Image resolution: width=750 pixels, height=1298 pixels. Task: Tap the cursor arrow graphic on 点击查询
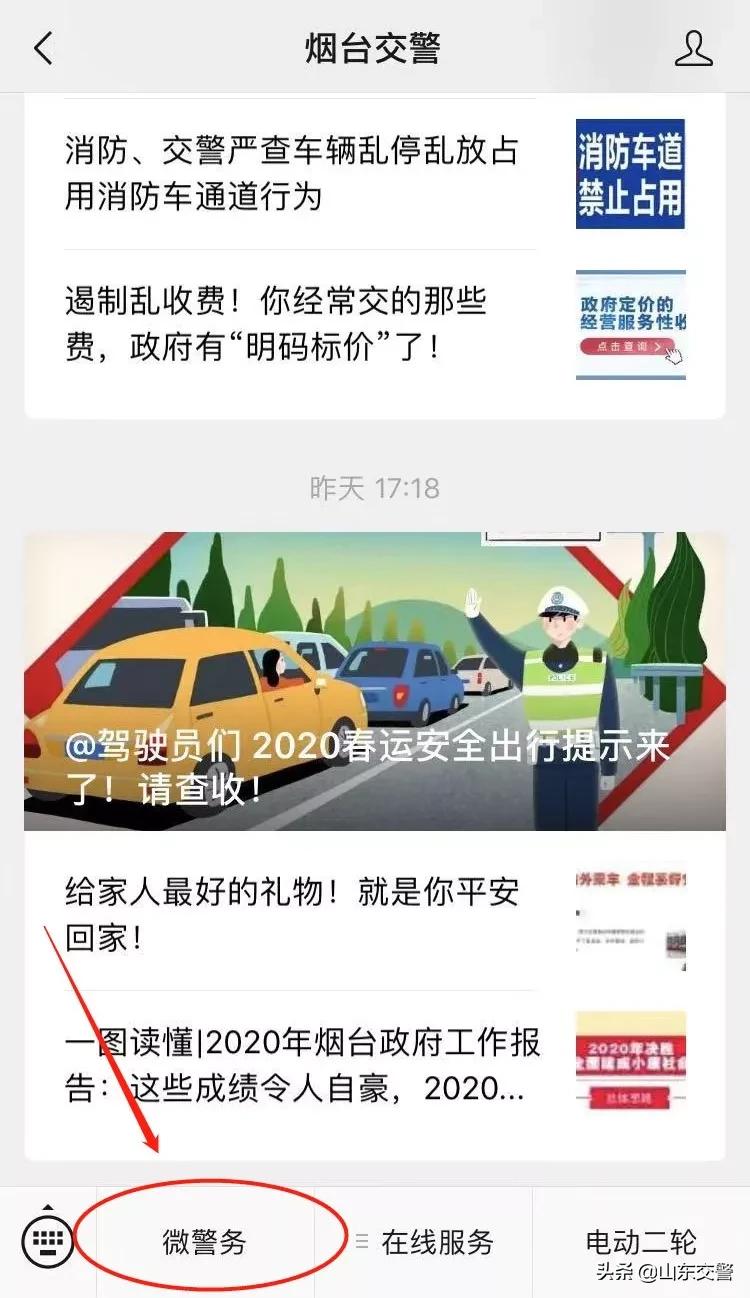672,355
